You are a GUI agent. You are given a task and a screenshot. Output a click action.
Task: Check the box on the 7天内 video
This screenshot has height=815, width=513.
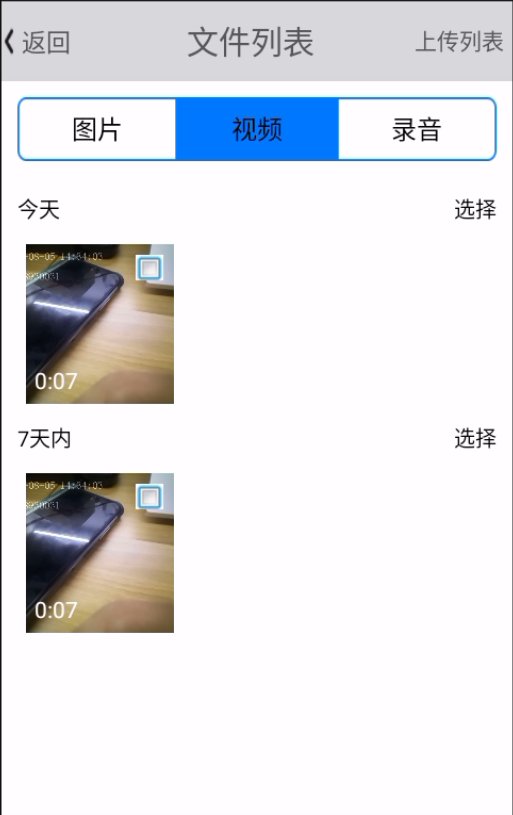point(149,496)
